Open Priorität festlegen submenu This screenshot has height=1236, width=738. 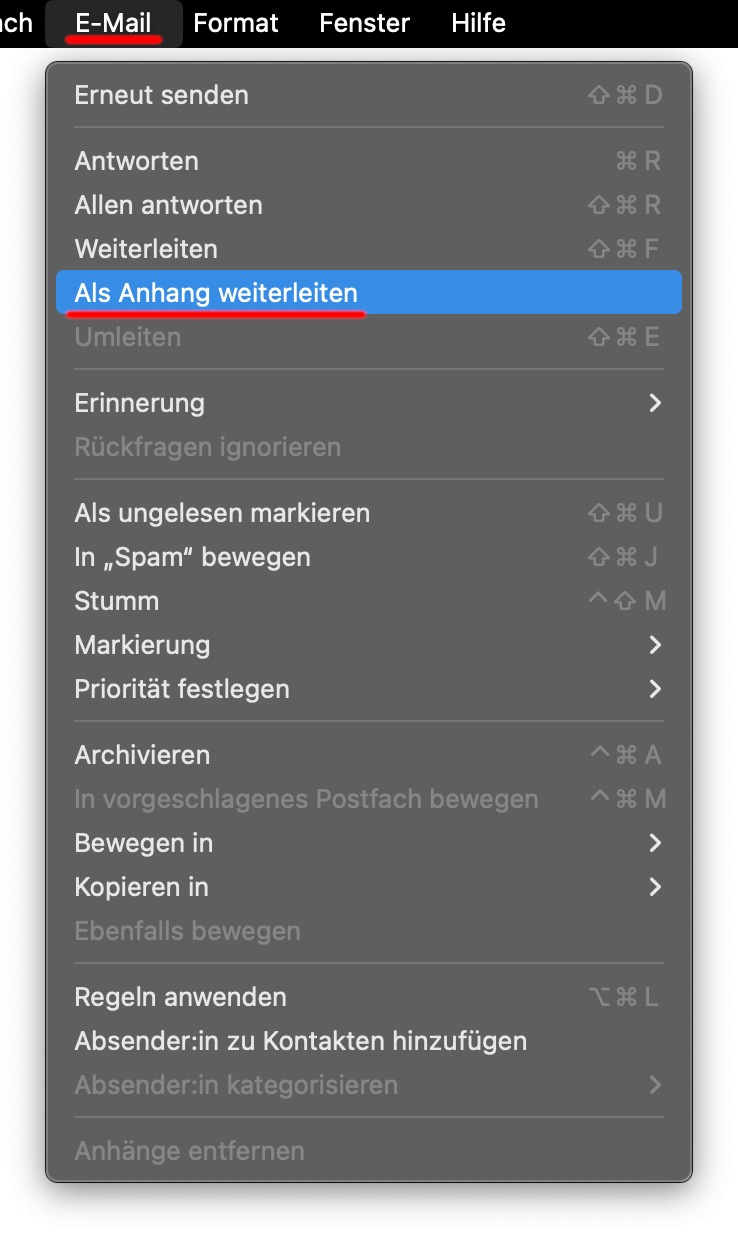pyautogui.click(x=182, y=689)
